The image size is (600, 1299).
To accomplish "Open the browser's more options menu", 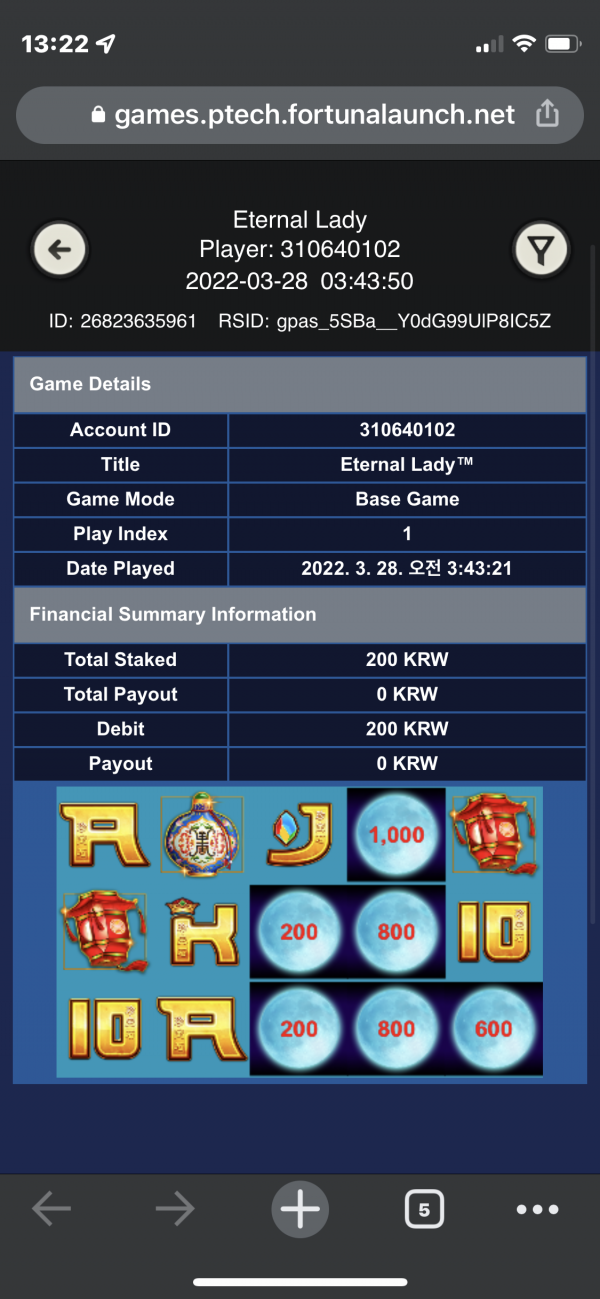I will click(x=537, y=1210).
